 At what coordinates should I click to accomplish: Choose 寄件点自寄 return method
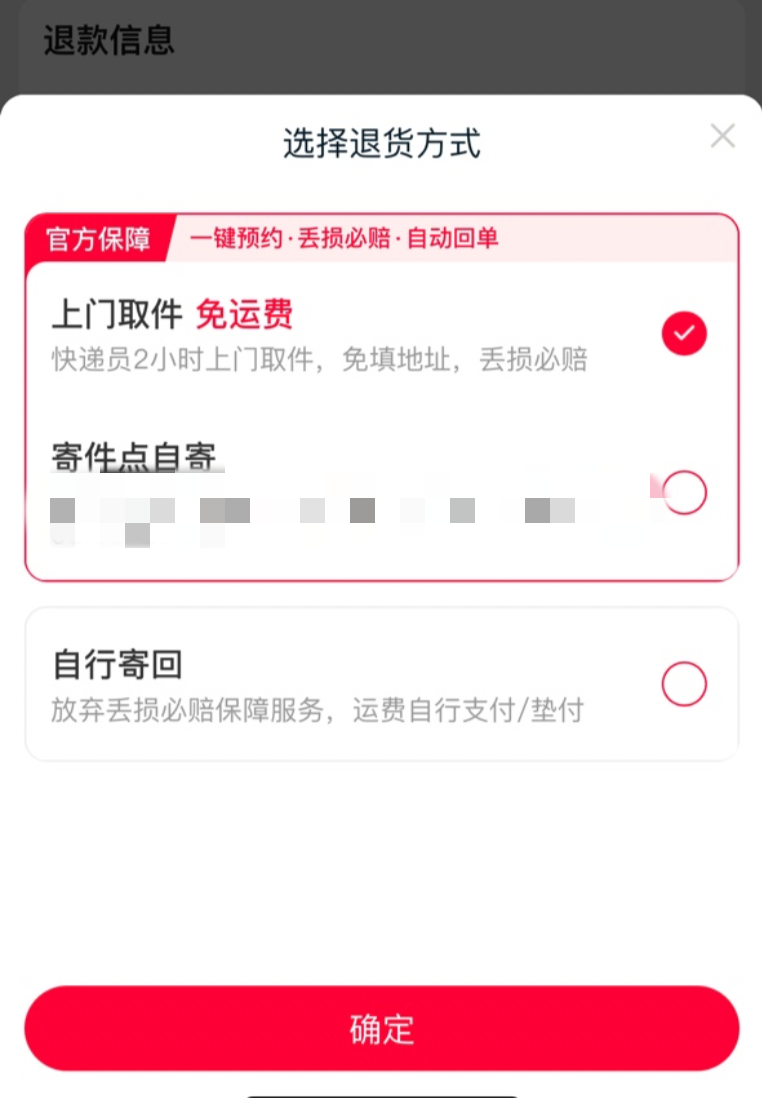pos(684,492)
